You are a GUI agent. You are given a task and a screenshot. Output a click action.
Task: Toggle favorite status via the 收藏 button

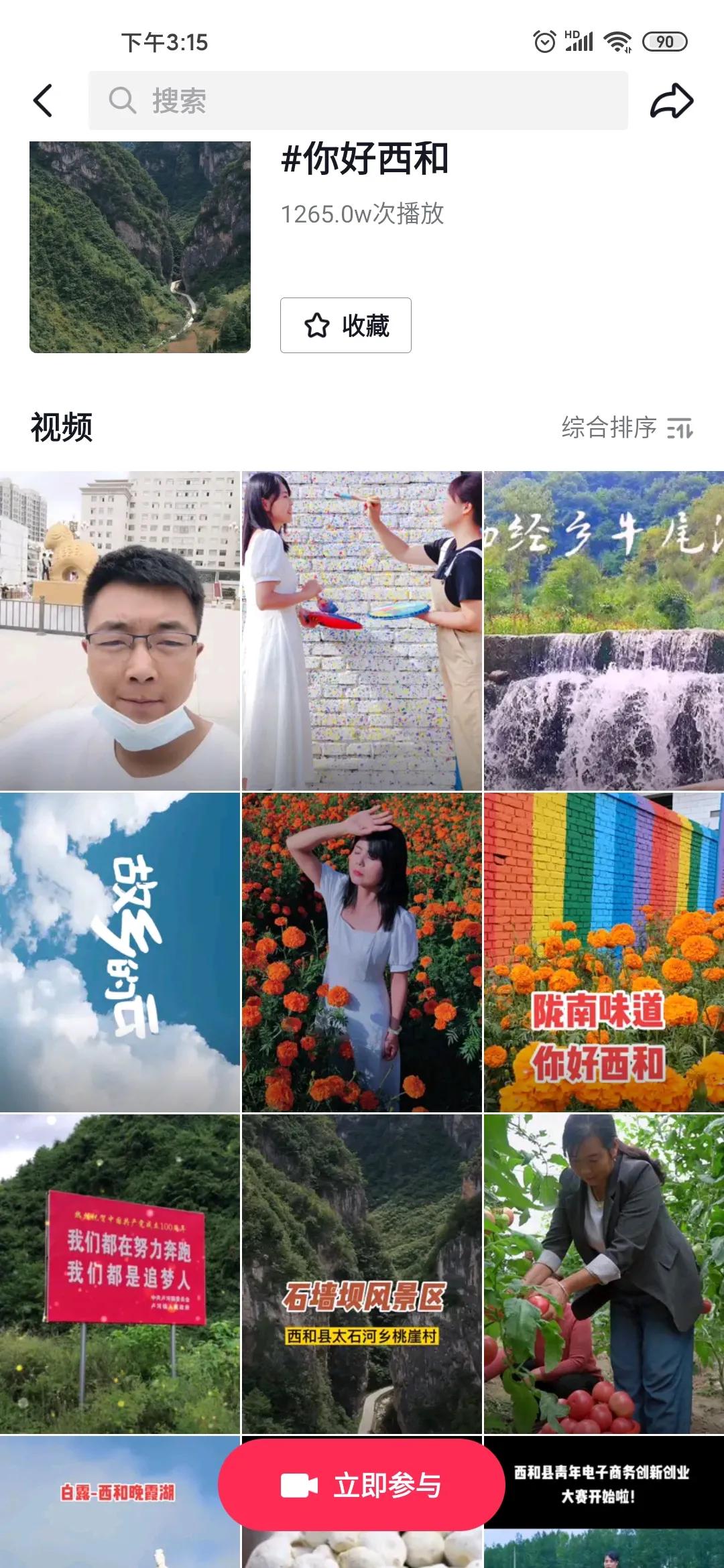(x=345, y=326)
